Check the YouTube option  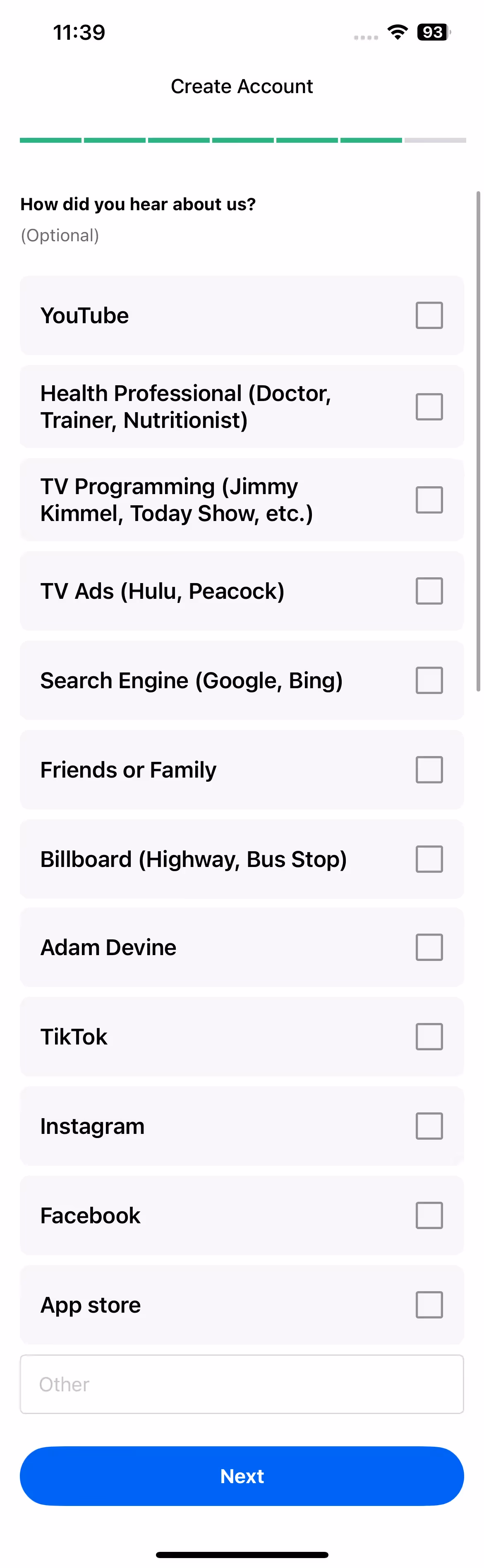pos(429,315)
